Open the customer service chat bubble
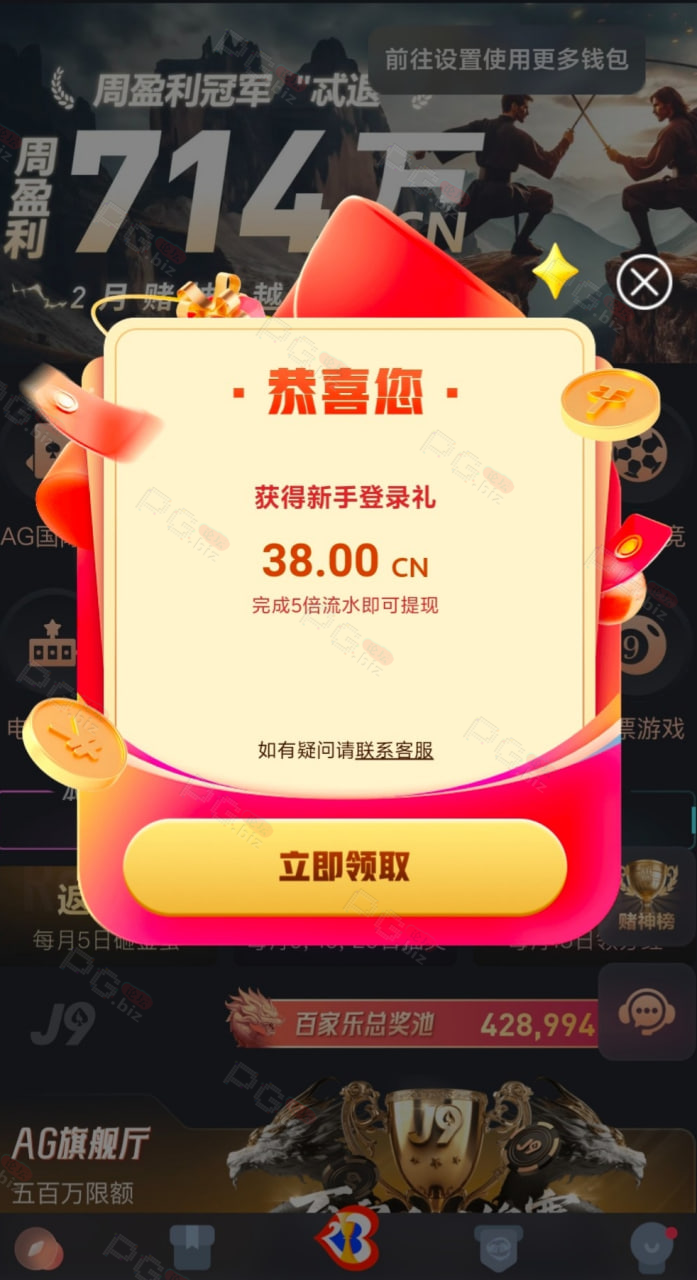The height and width of the screenshot is (1280, 697). click(x=645, y=1012)
